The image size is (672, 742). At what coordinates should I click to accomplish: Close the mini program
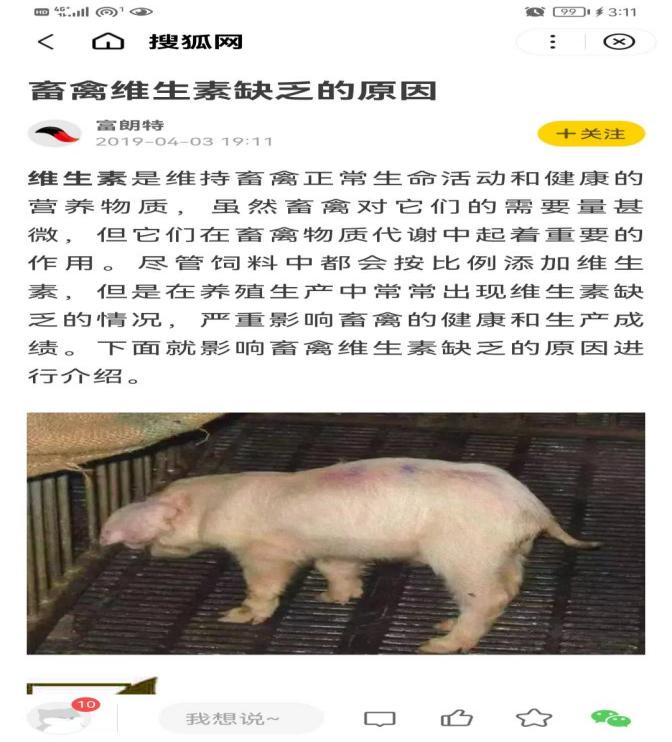point(620,42)
